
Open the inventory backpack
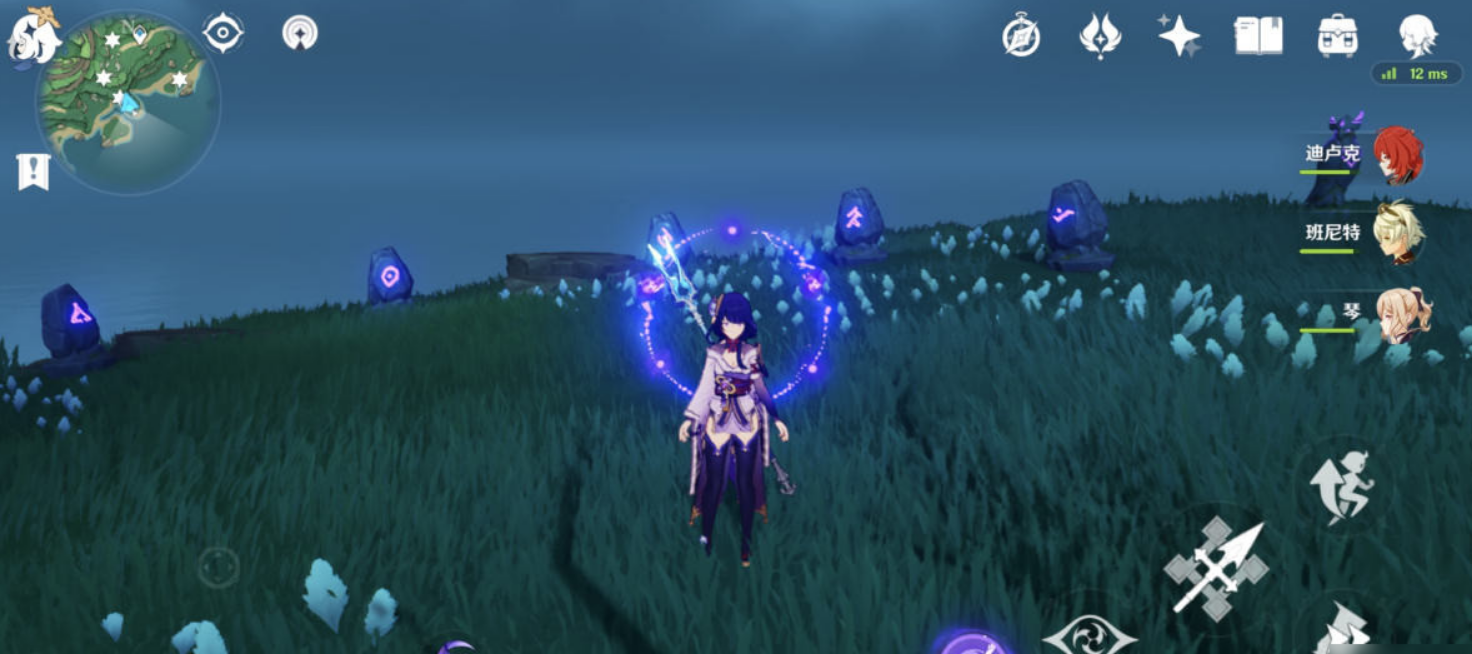pyautogui.click(x=1337, y=37)
